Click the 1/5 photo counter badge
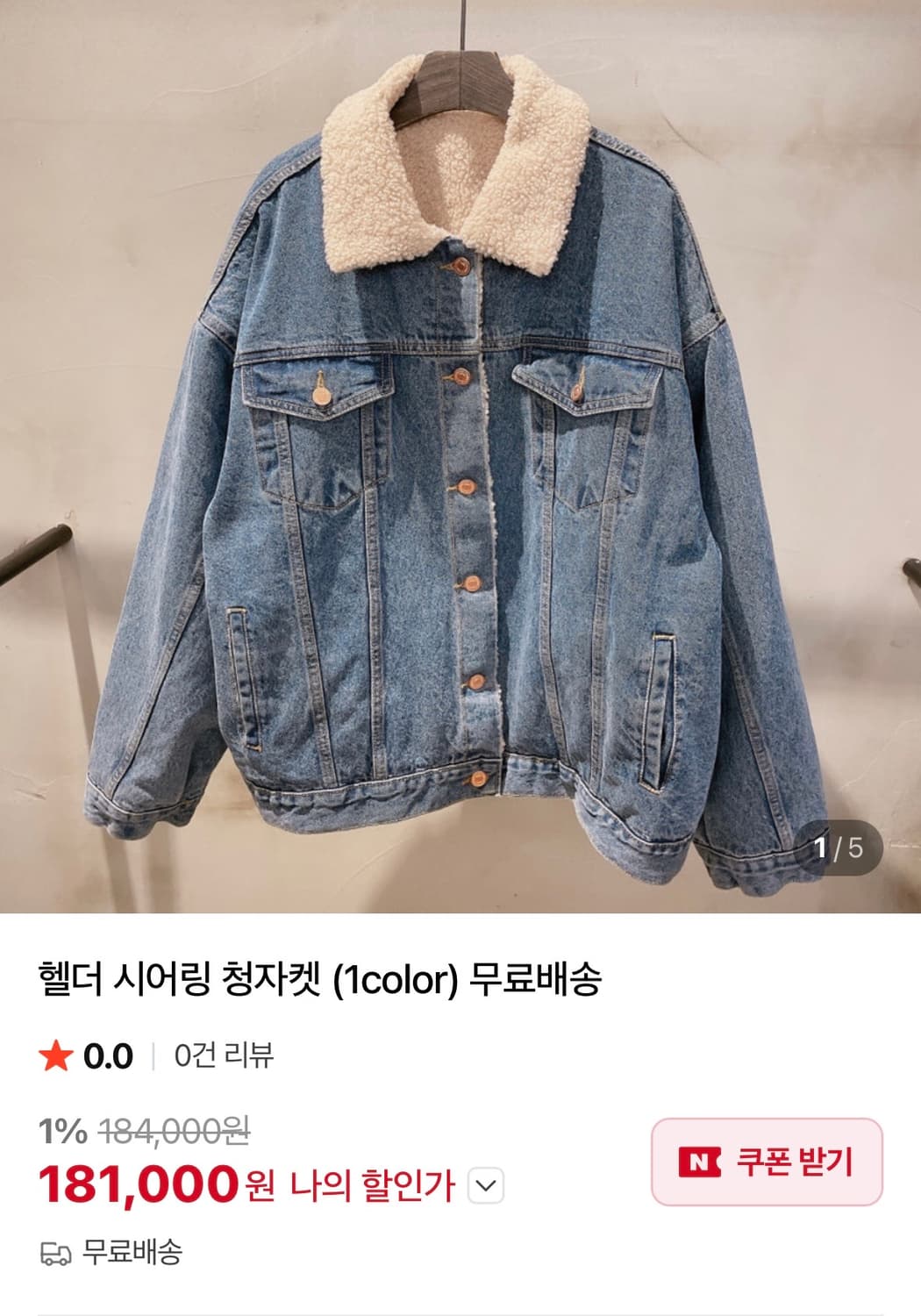The height and width of the screenshot is (1316, 921). tap(838, 846)
